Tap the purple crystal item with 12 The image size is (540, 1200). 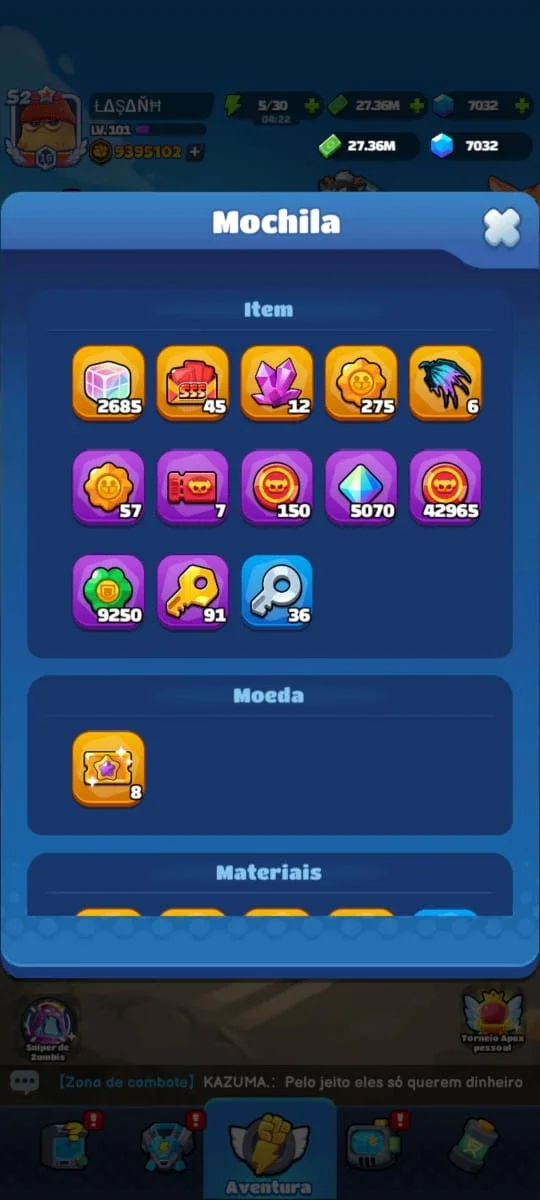tap(277, 383)
